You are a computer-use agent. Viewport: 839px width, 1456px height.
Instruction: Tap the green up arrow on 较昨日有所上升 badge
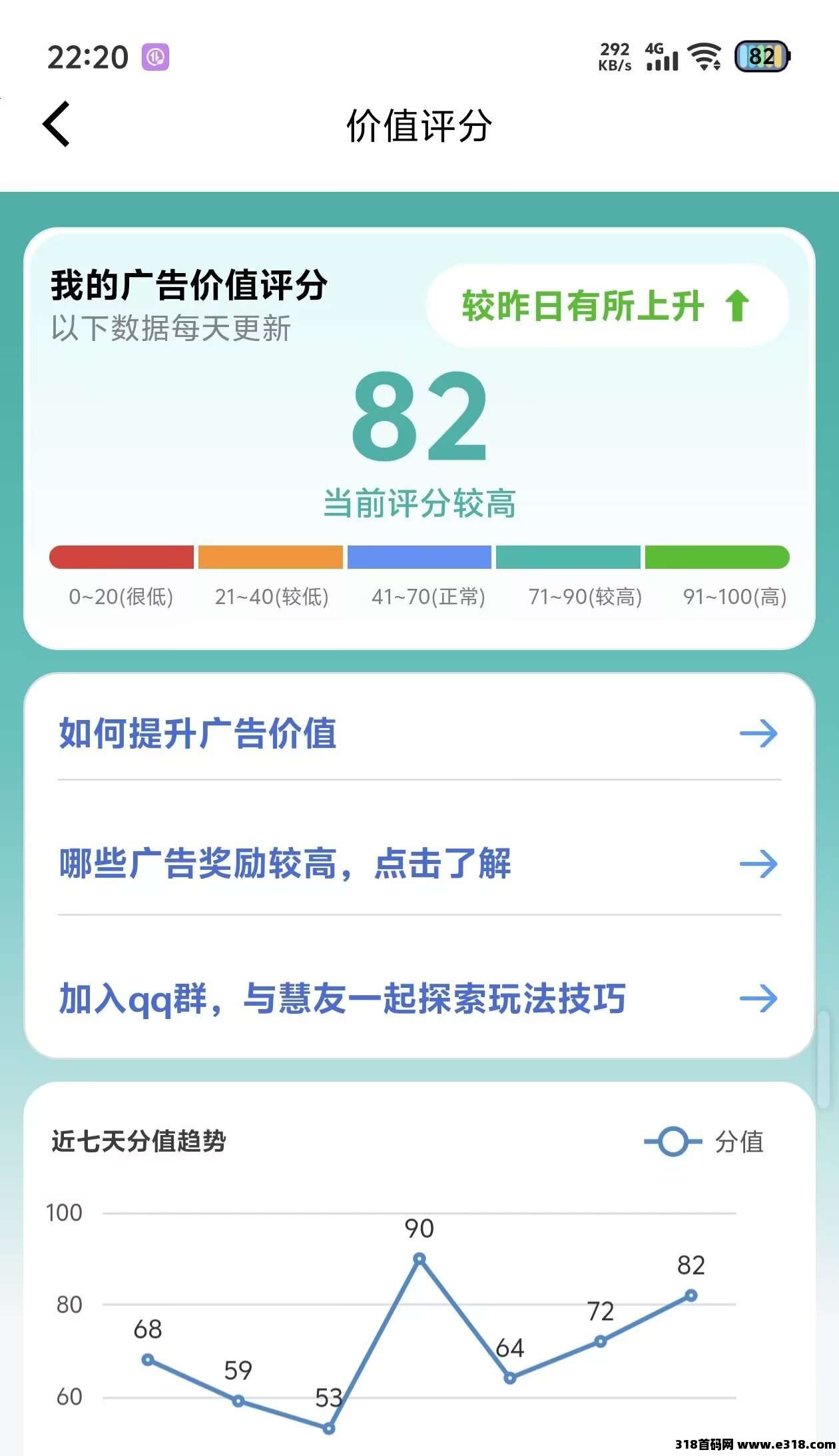pos(736,306)
